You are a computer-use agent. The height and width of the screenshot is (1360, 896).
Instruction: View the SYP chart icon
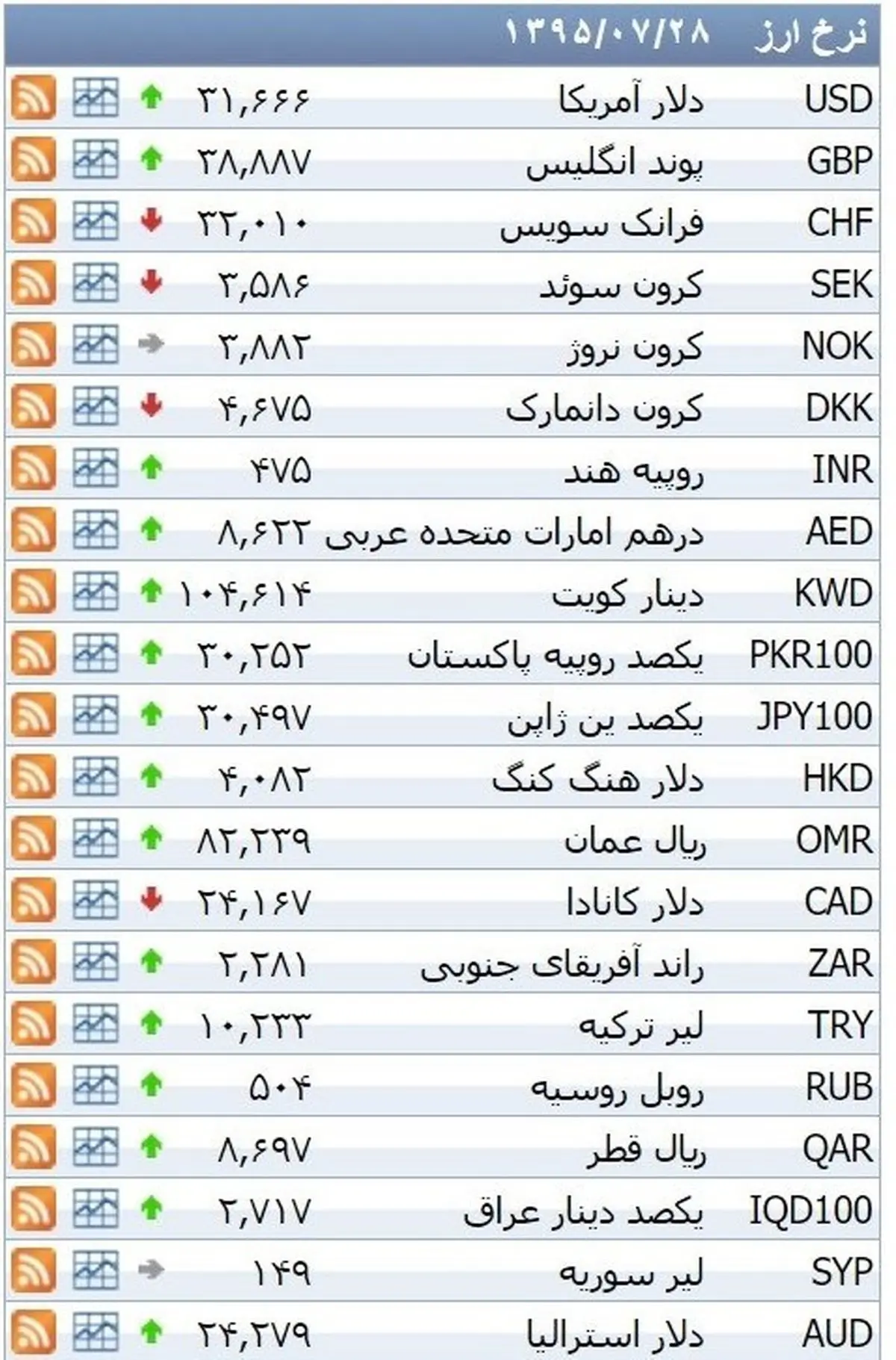pyautogui.click(x=96, y=1271)
